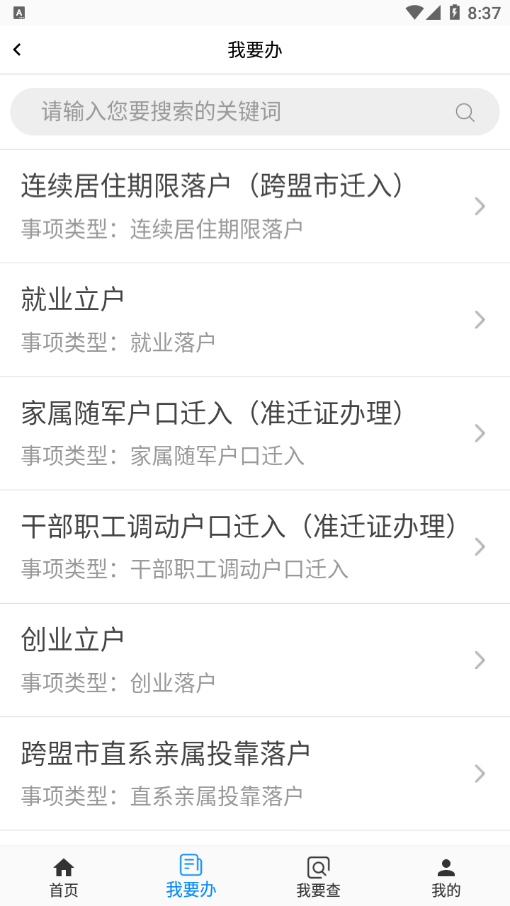The height and width of the screenshot is (906, 510).
Task: Go back using the top-left arrow
Action: [x=17, y=50]
